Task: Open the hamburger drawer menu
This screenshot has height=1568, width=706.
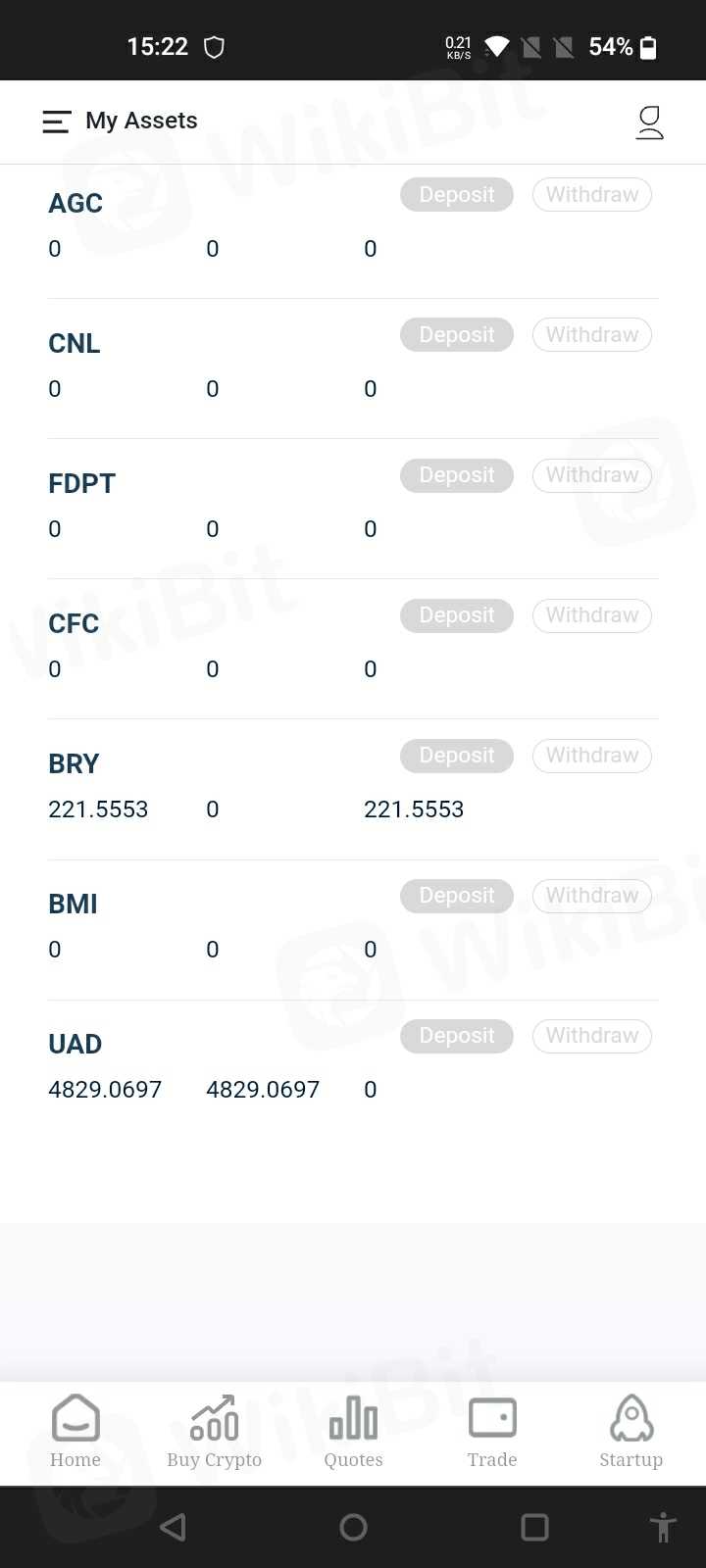Action: 57,122
